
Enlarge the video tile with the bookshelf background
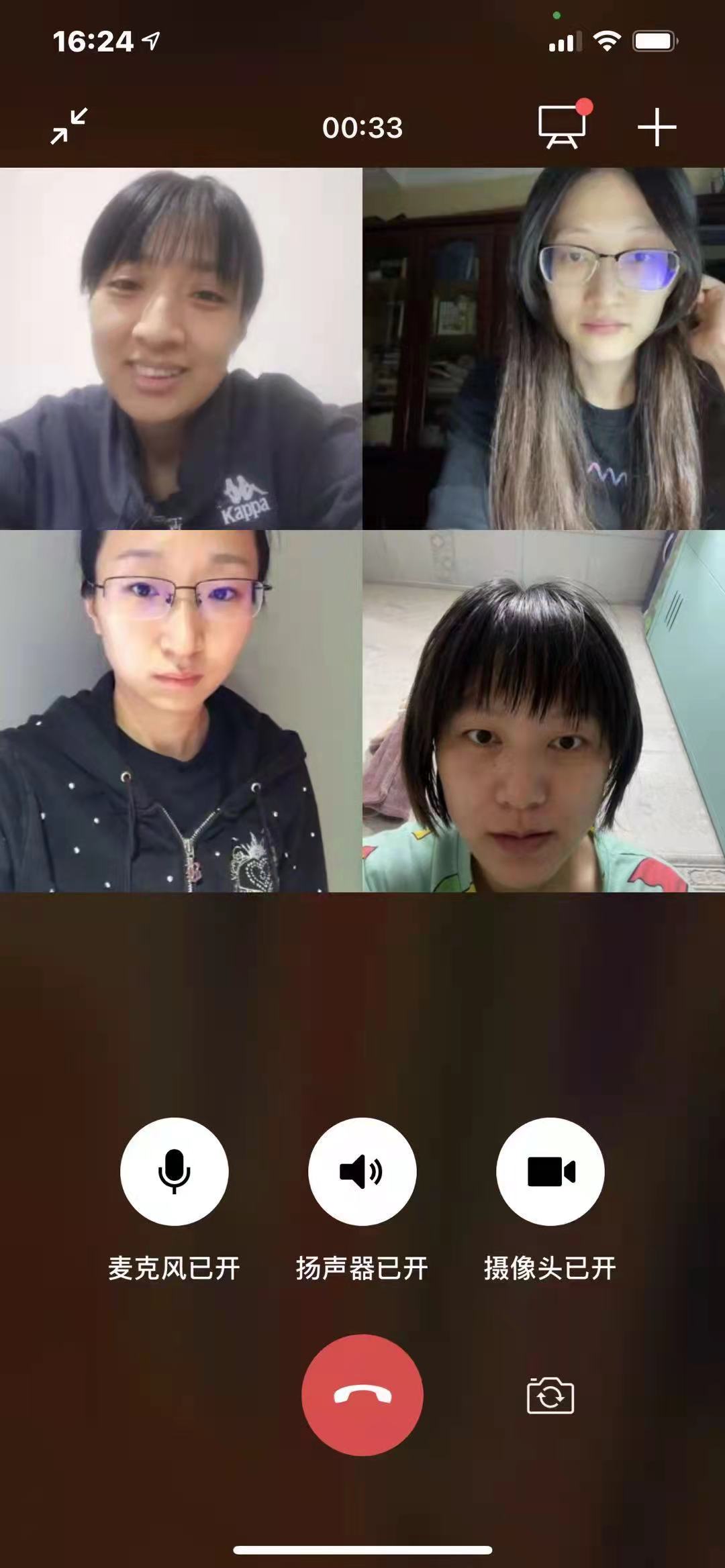(x=544, y=349)
